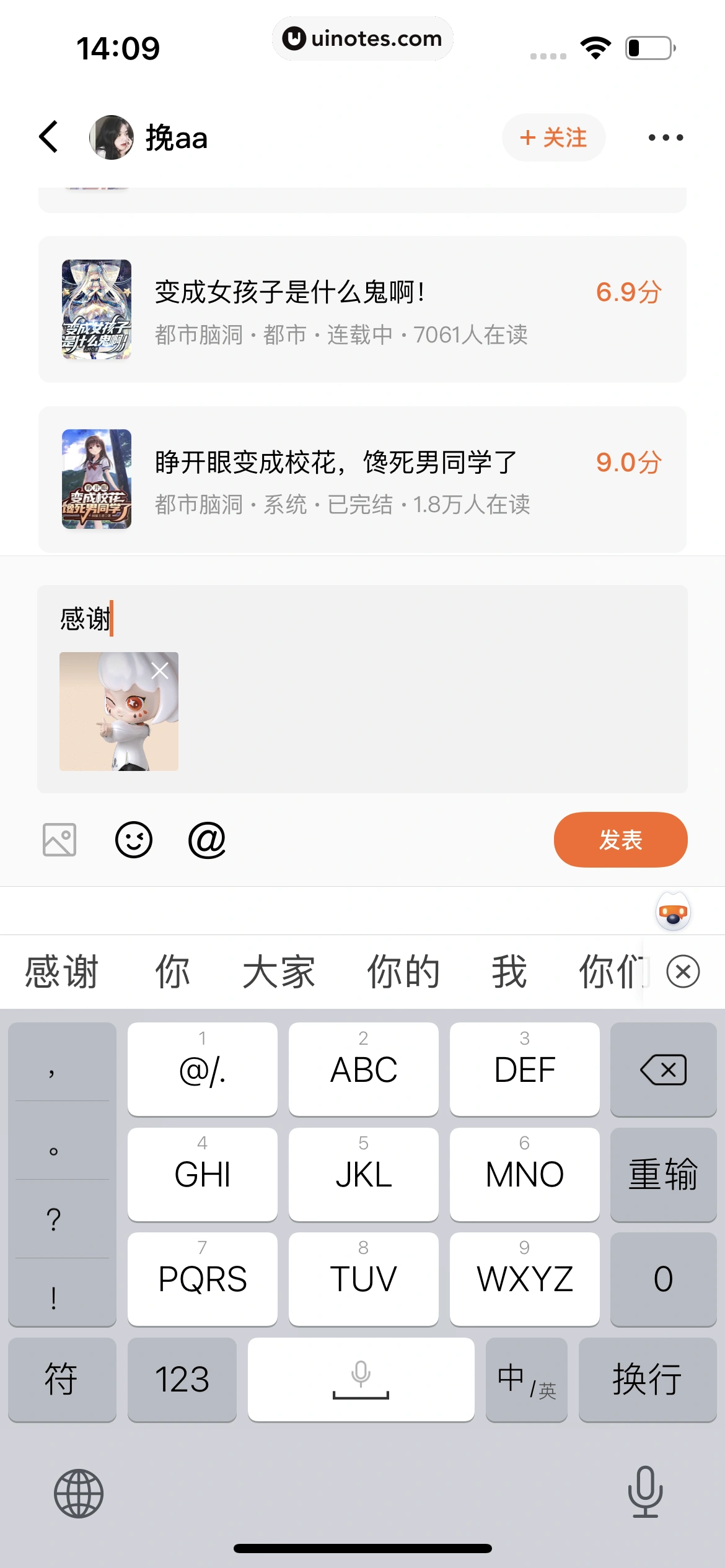Follow 挽aa with the 关注 button
The image size is (725, 1568).
[x=553, y=137]
